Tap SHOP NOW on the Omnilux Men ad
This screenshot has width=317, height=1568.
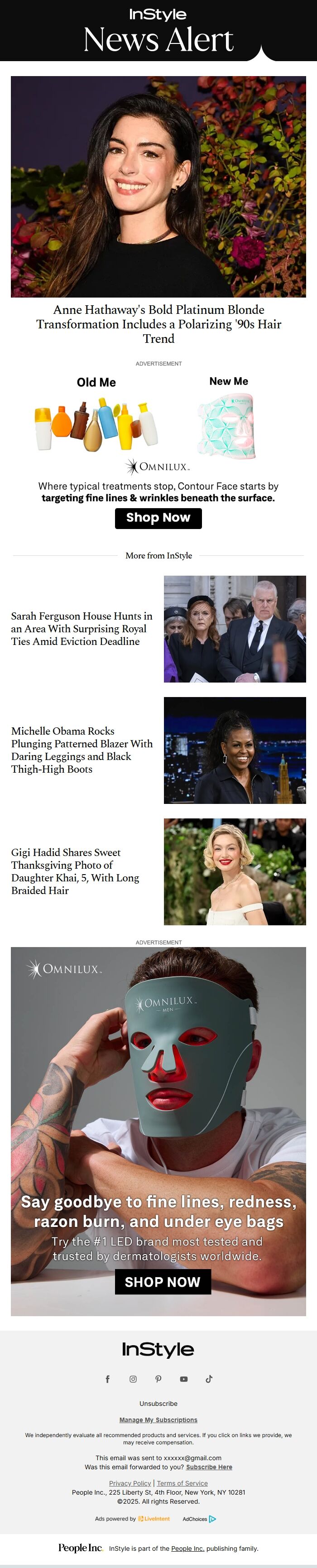(x=163, y=1281)
